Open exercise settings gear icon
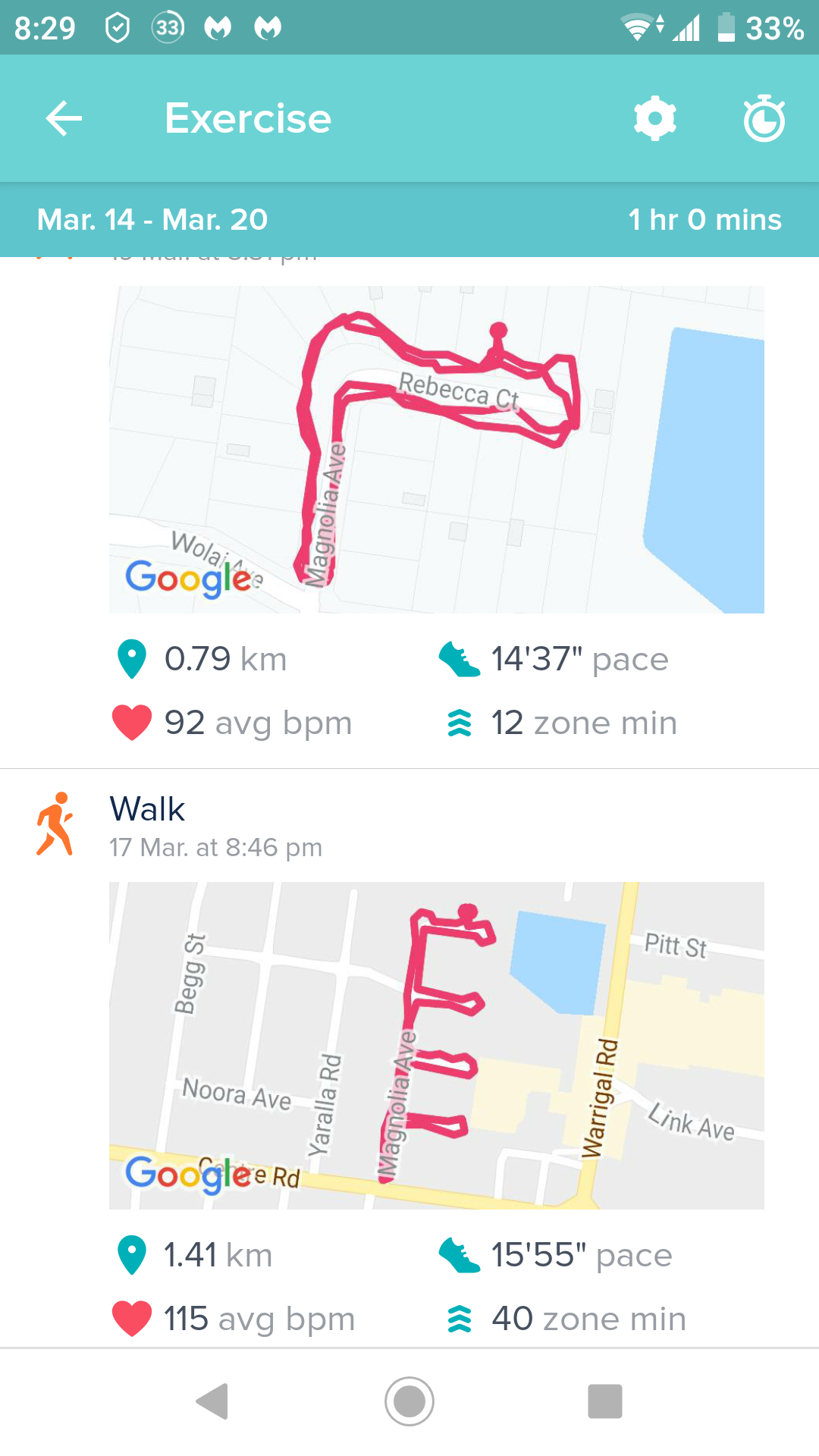Screen dimensions: 819x1456 coord(654,119)
